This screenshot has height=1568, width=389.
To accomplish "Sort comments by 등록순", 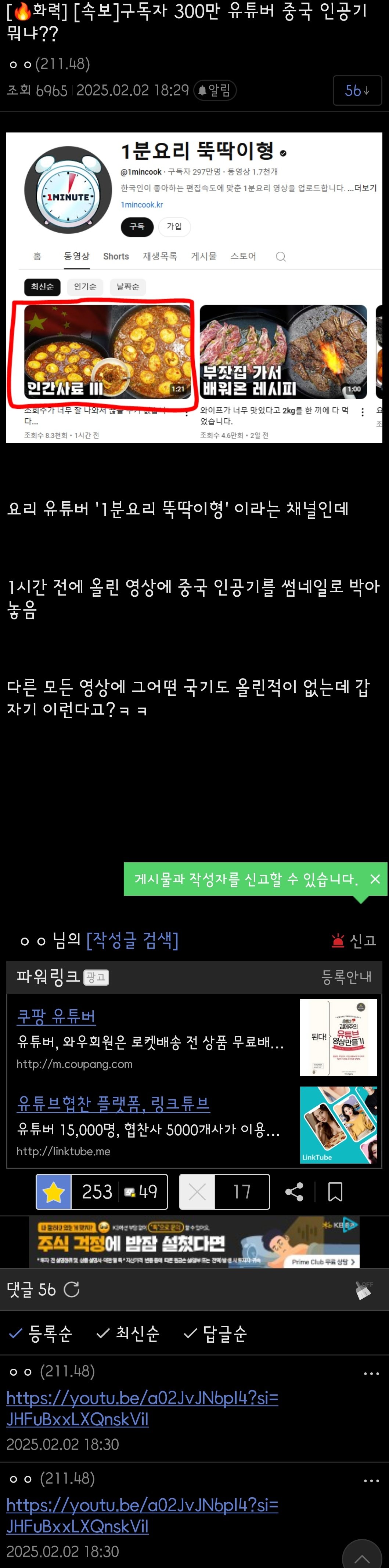I will tap(42, 1333).
